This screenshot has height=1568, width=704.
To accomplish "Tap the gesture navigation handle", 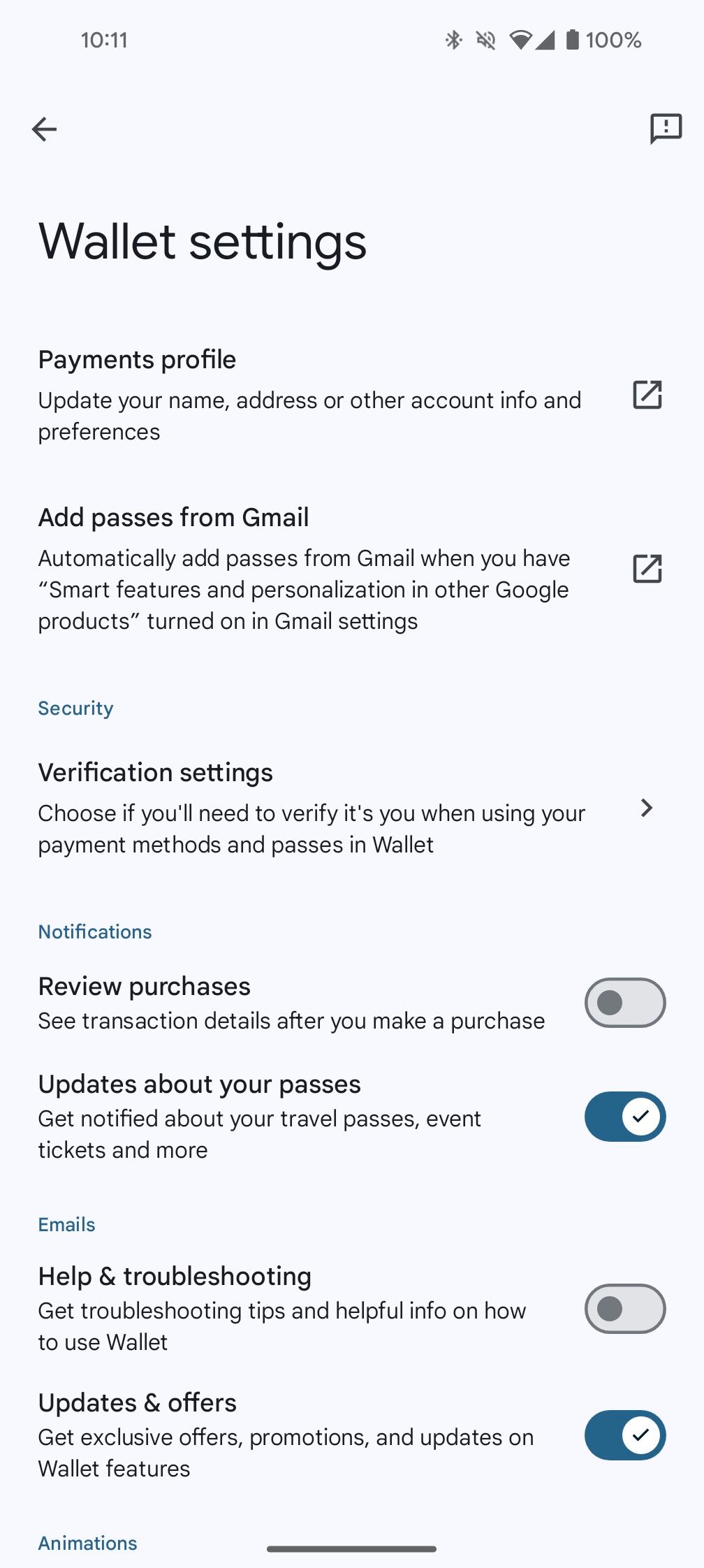I will [352, 1548].
